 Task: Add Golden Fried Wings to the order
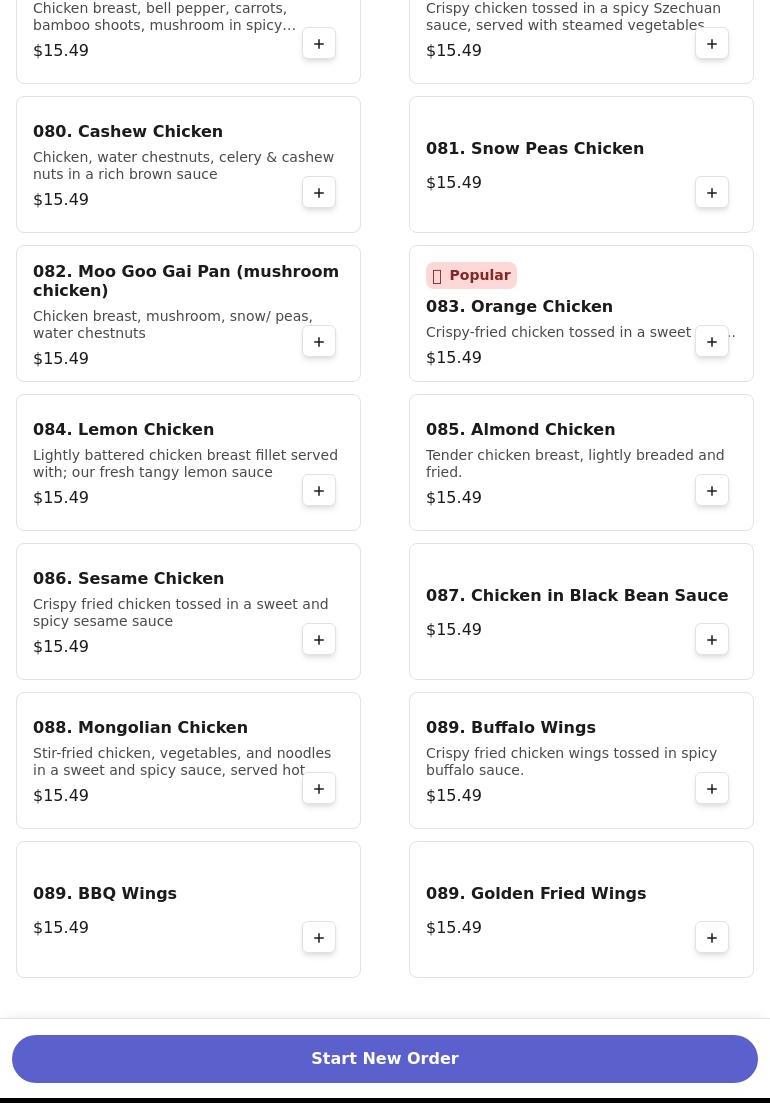click(x=712, y=938)
